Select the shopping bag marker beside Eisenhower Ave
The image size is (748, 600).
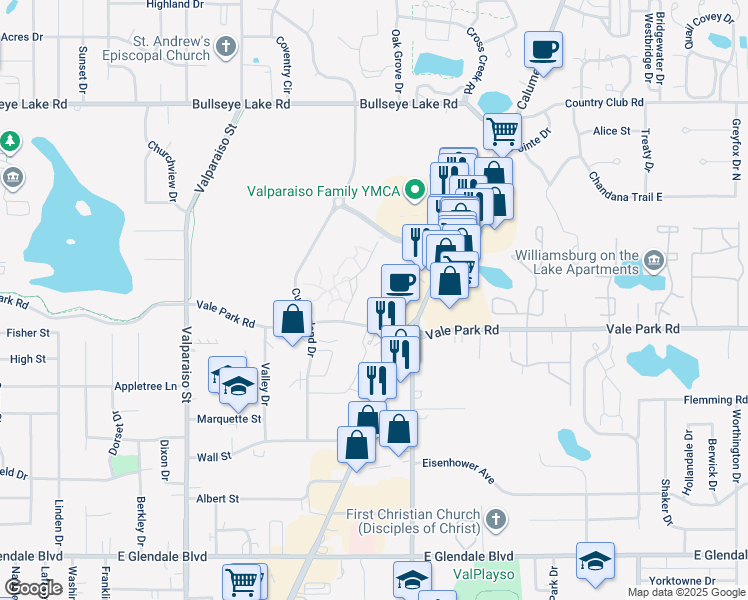[x=398, y=429]
